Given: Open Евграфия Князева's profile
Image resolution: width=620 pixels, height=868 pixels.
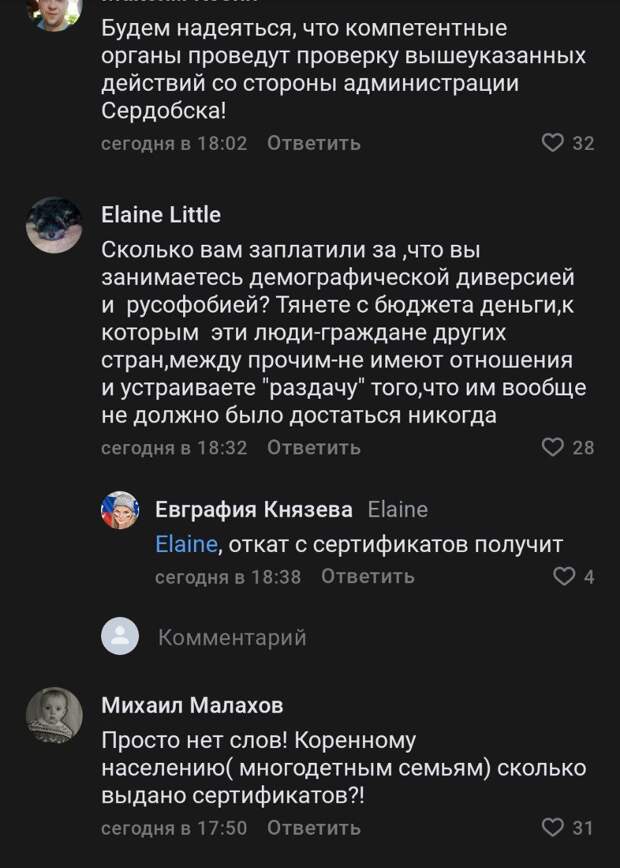Looking at the screenshot, I should (253, 510).
